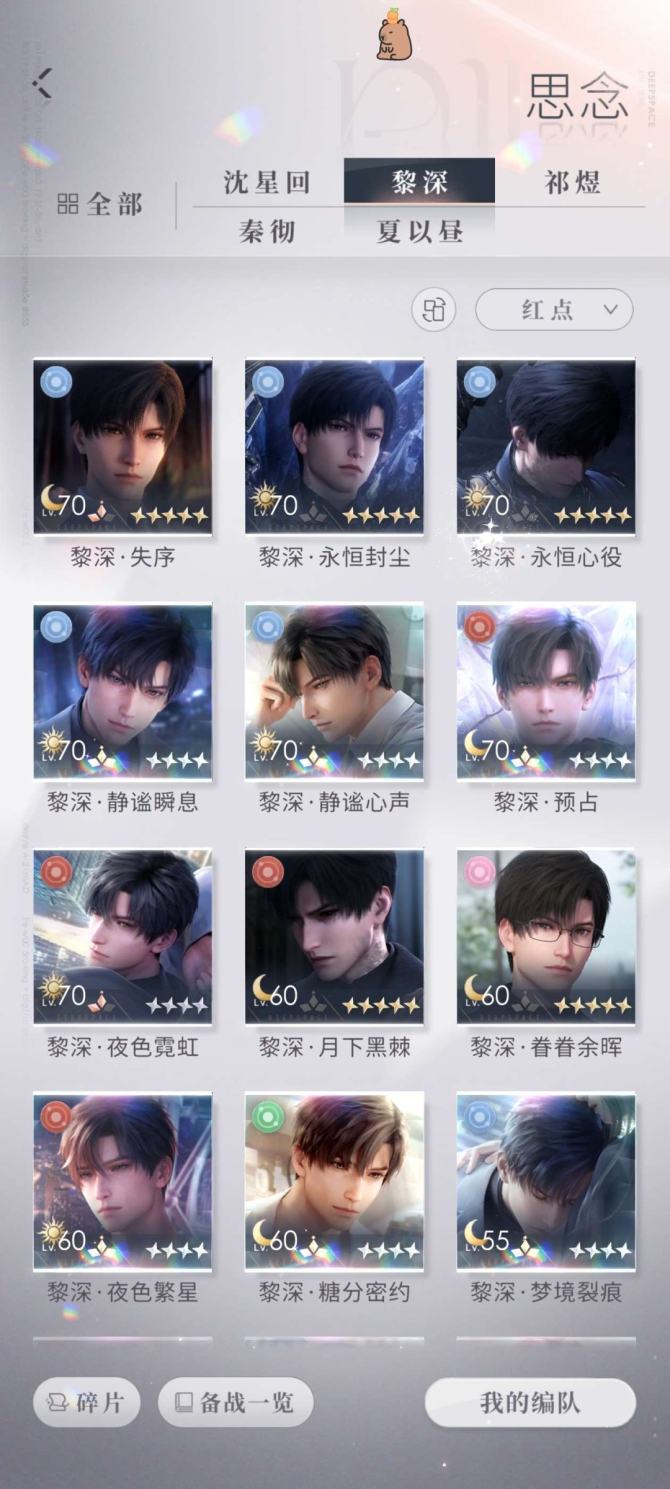The image size is (670, 1489).
Task: Go back using the arrow icon
Action: (x=42, y=84)
